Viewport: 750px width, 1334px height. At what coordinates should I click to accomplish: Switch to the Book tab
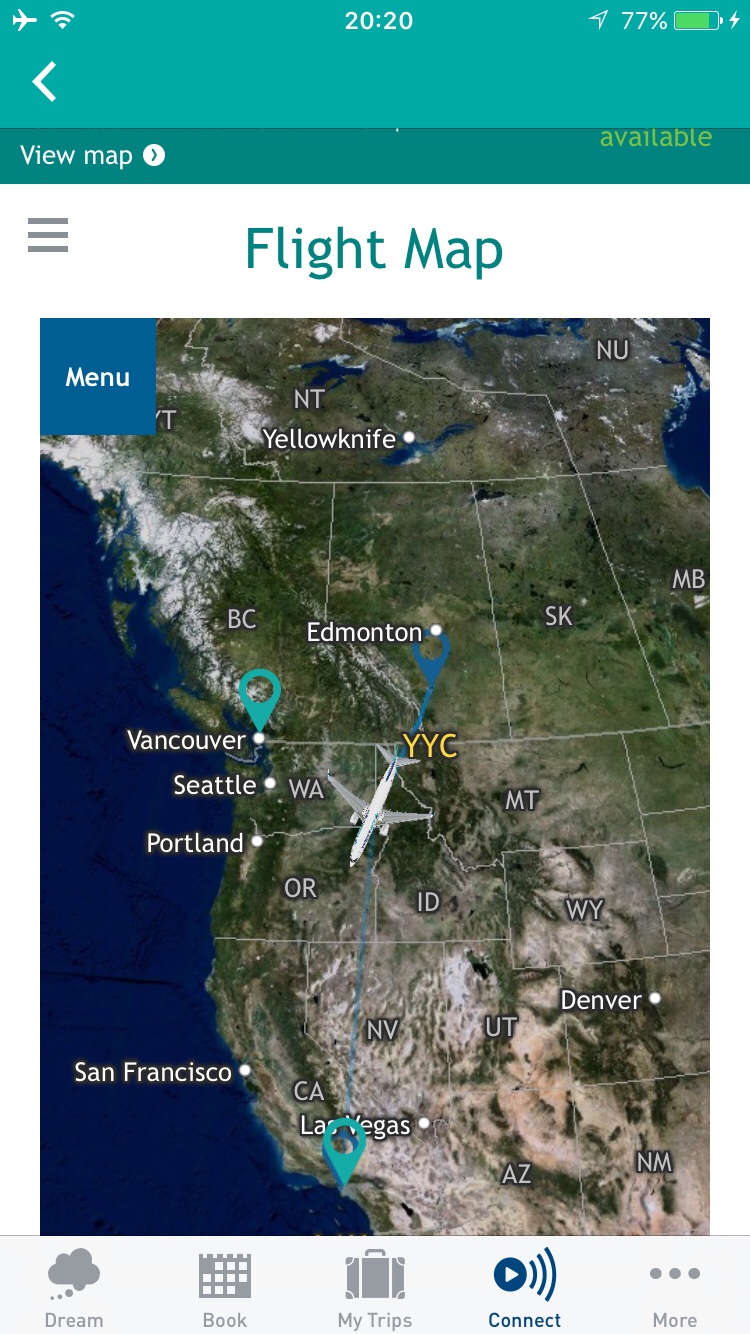tap(225, 1288)
